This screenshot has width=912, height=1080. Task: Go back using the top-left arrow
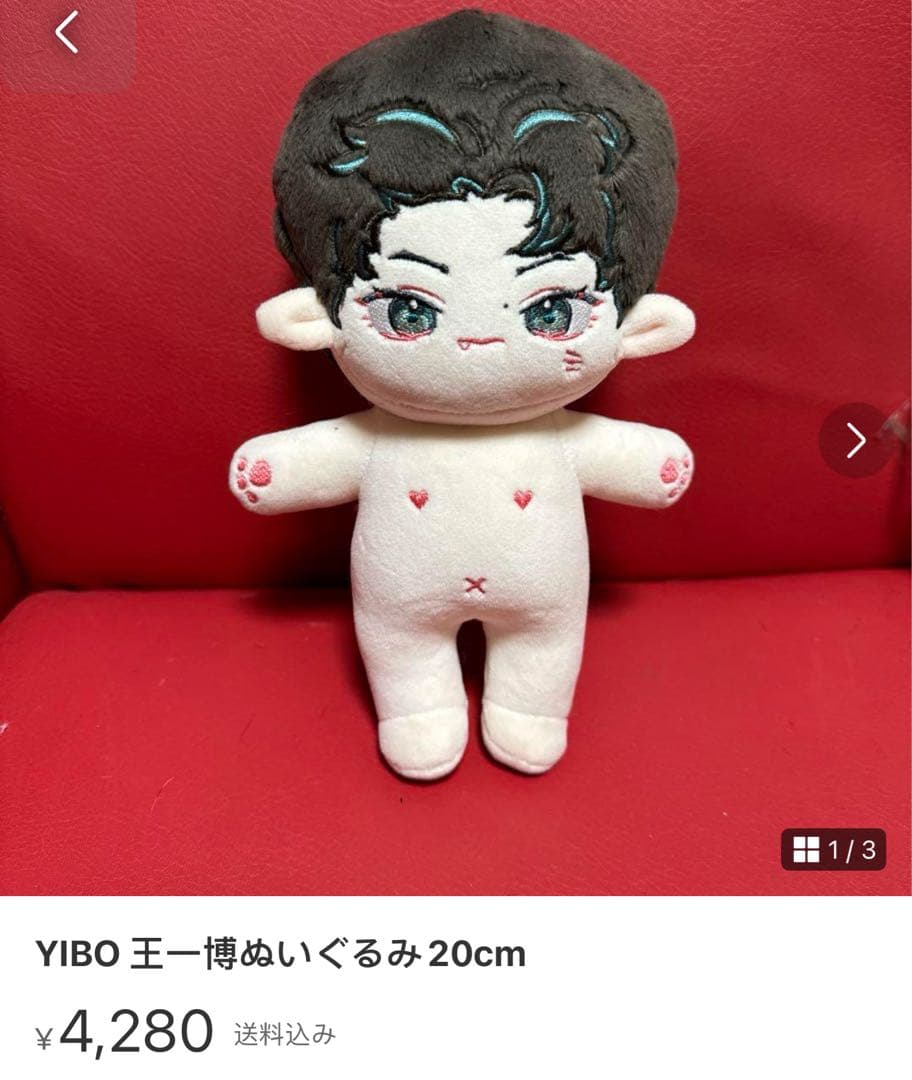pyautogui.click(x=66, y=34)
